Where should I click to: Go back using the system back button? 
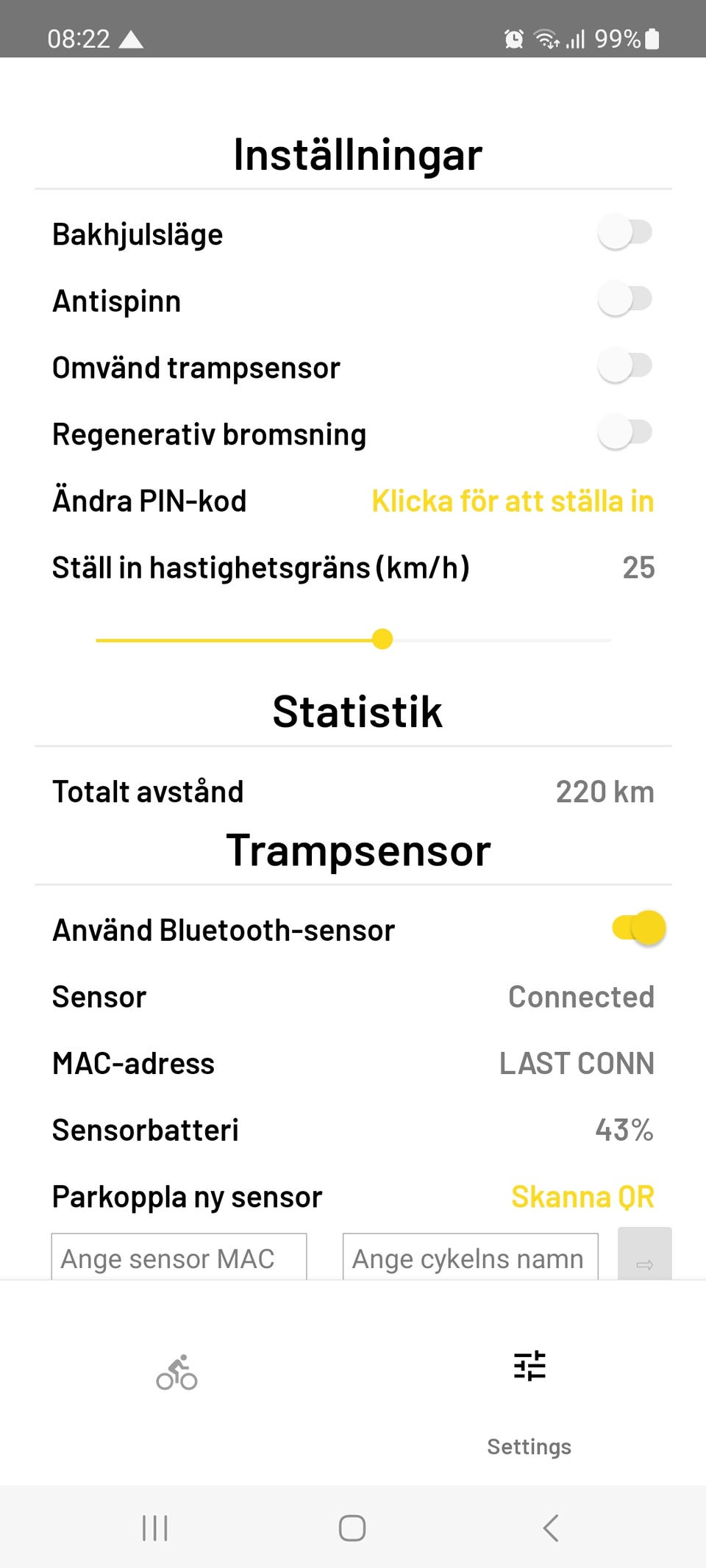[550, 1528]
